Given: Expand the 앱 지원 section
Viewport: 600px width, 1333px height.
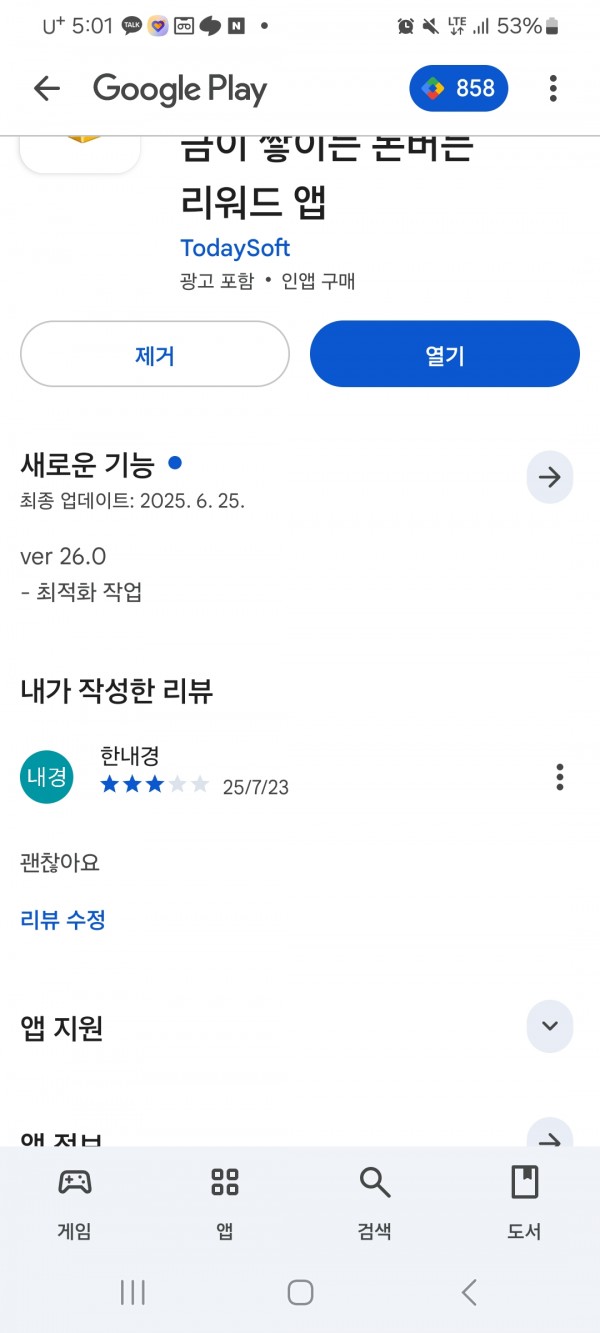Looking at the screenshot, I should [550, 1026].
